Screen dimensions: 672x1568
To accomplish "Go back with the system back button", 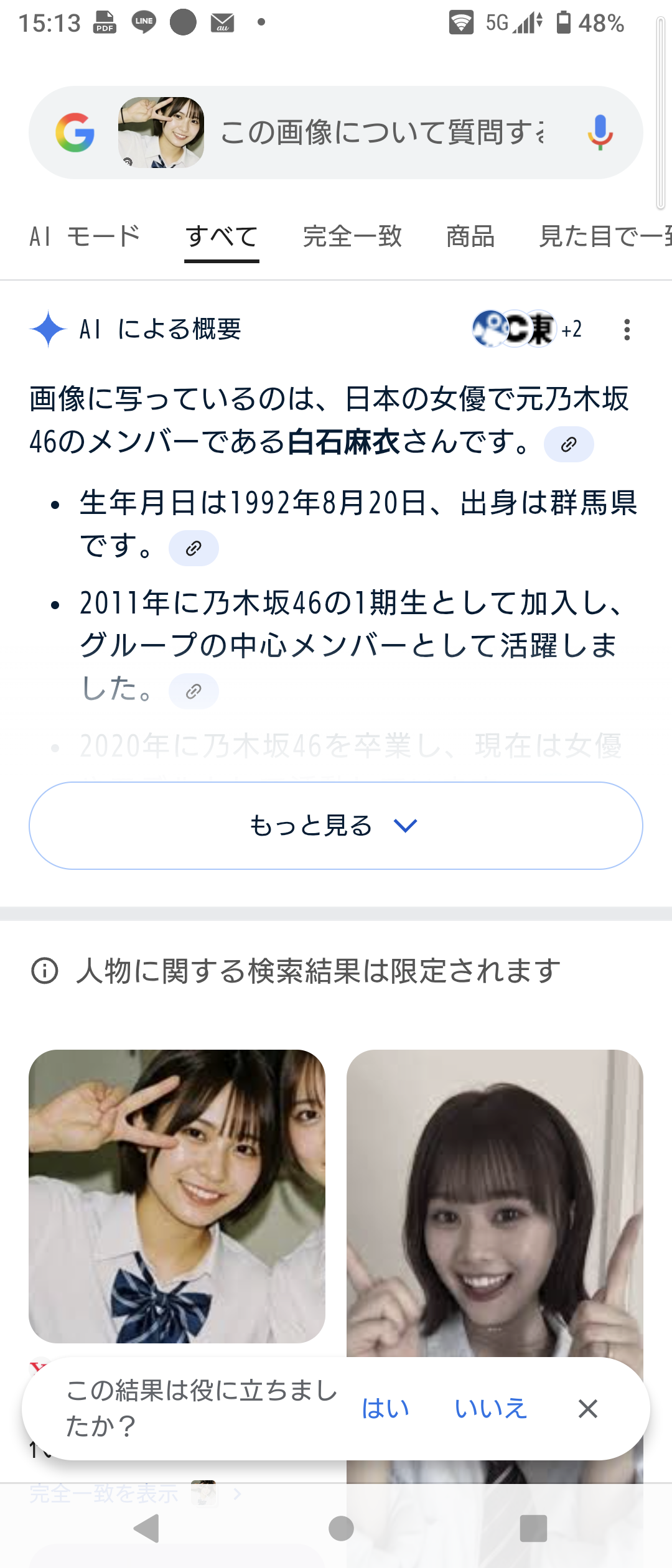I will 147,1528.
